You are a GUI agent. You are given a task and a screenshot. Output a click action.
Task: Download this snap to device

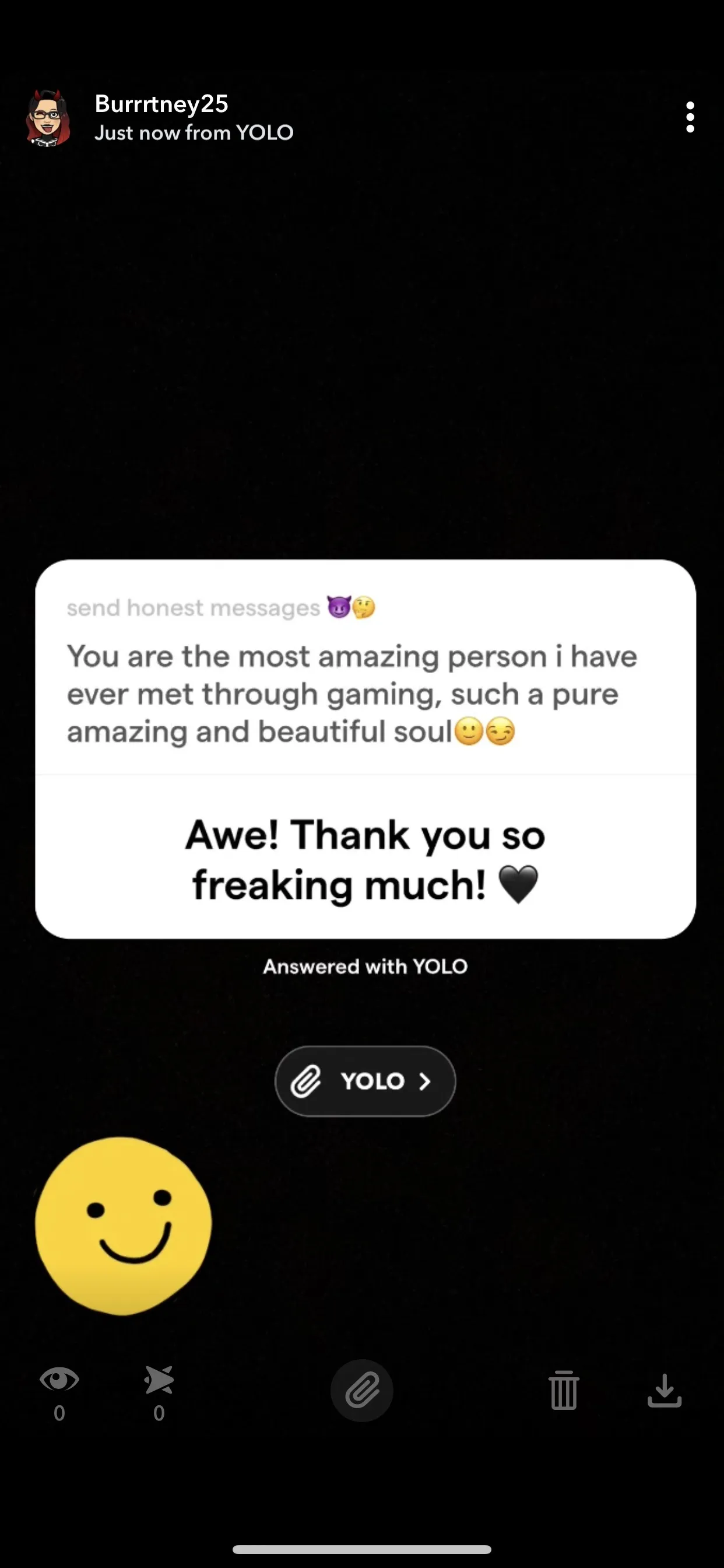click(x=665, y=1391)
